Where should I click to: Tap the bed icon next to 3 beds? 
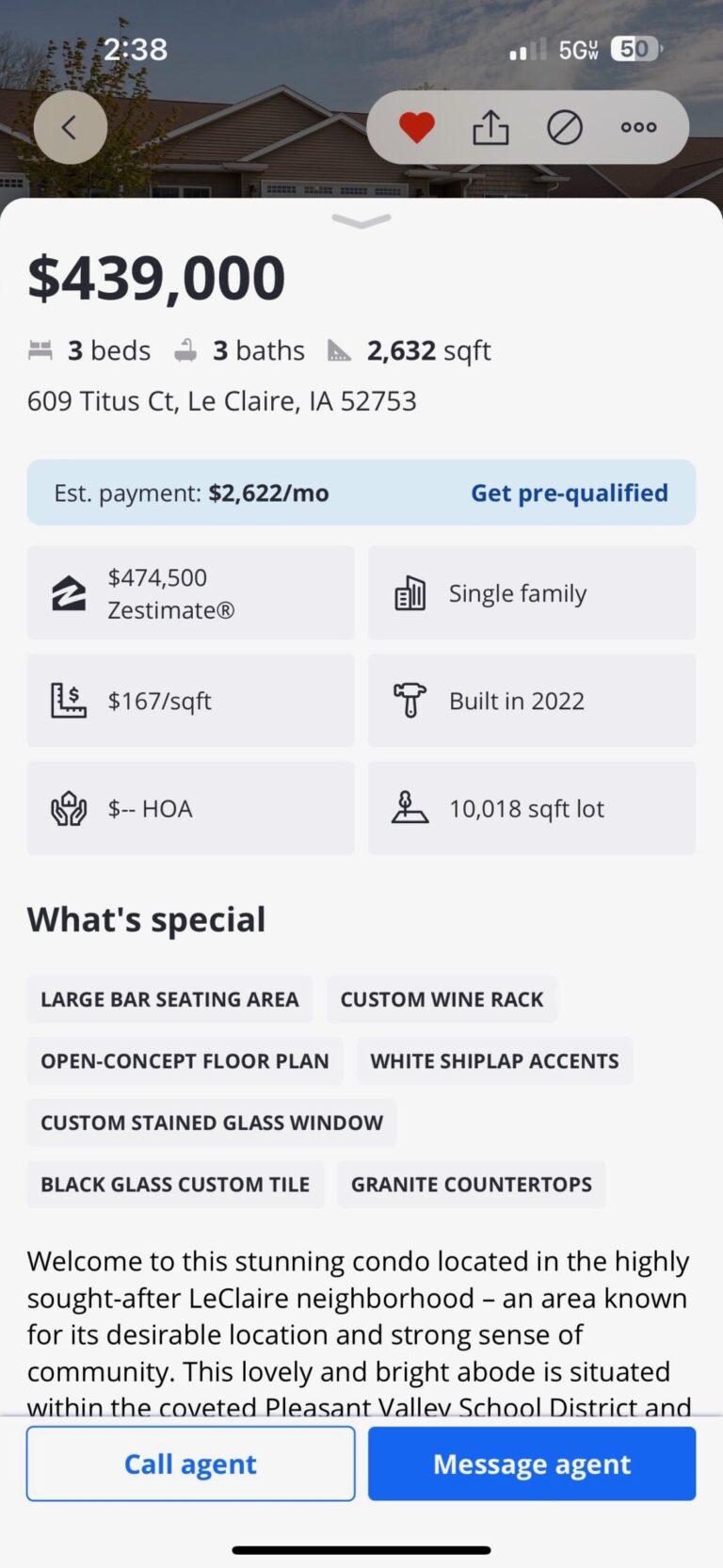41,348
